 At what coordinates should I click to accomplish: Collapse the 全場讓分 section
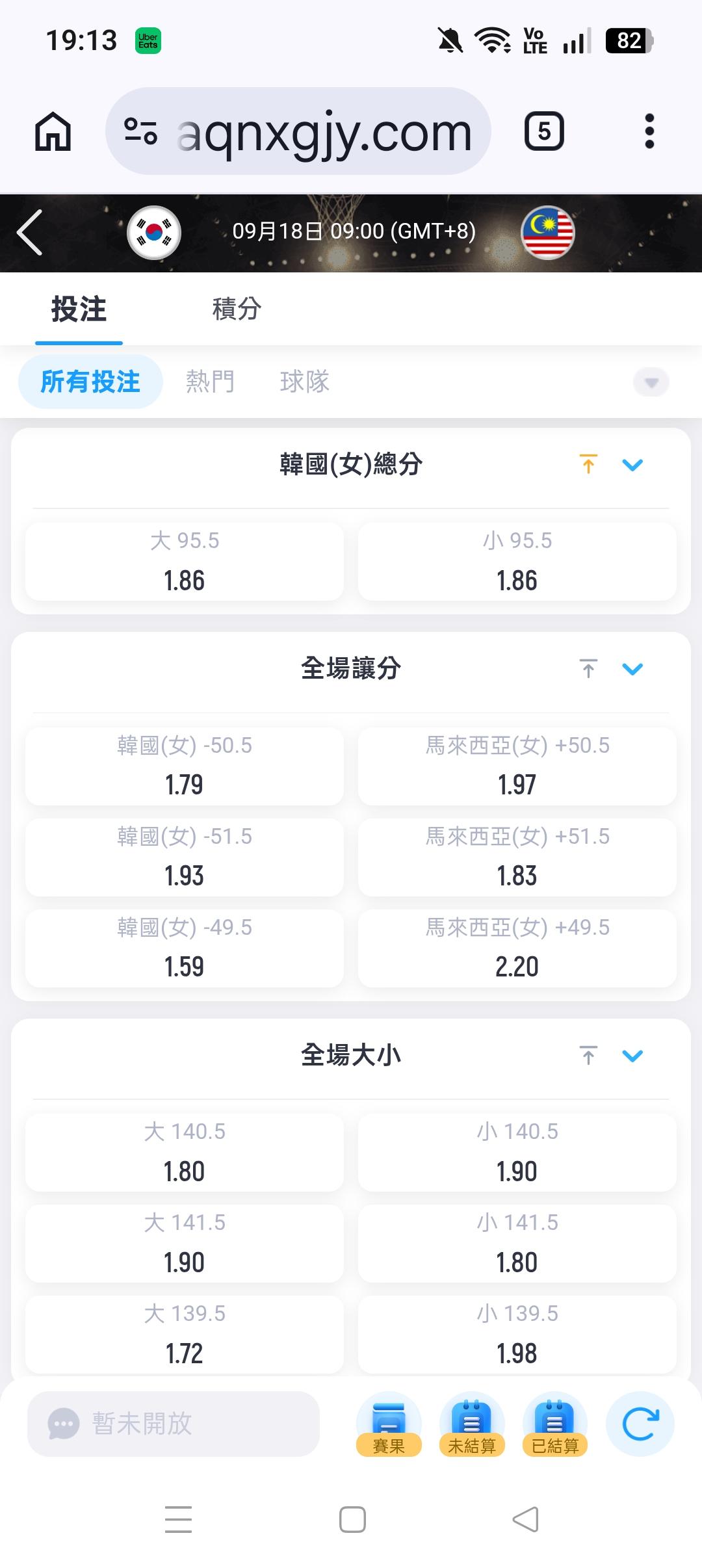[x=632, y=669]
